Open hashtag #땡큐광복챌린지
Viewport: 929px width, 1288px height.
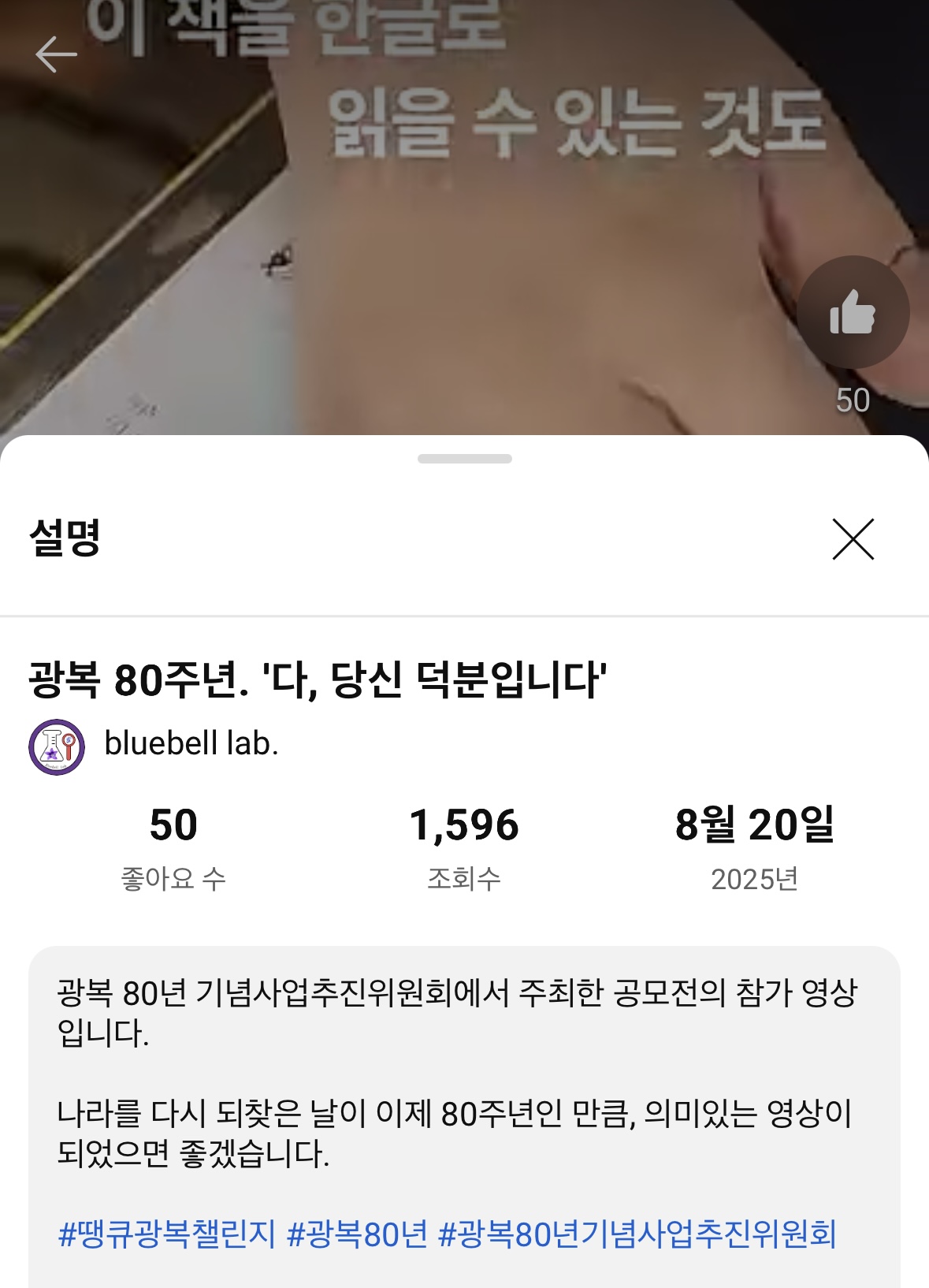click(x=167, y=1234)
